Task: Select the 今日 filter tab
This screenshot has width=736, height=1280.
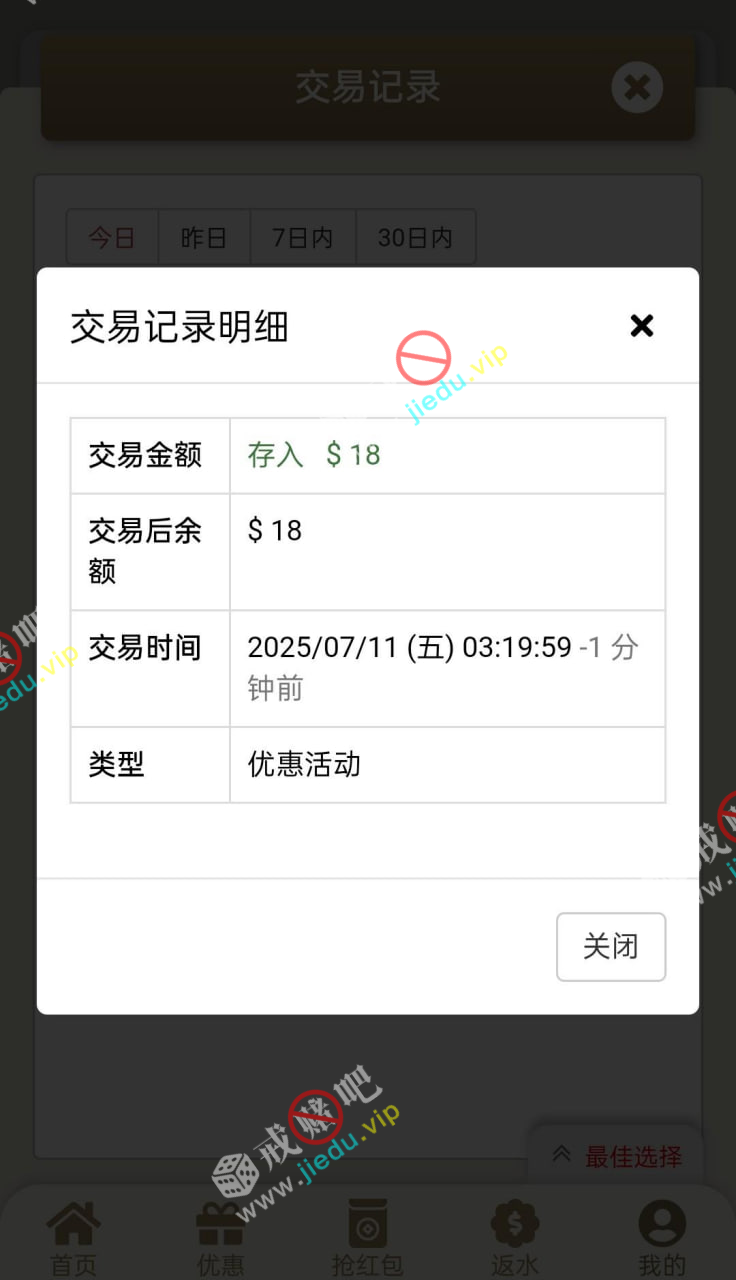Action: pyautogui.click(x=111, y=237)
